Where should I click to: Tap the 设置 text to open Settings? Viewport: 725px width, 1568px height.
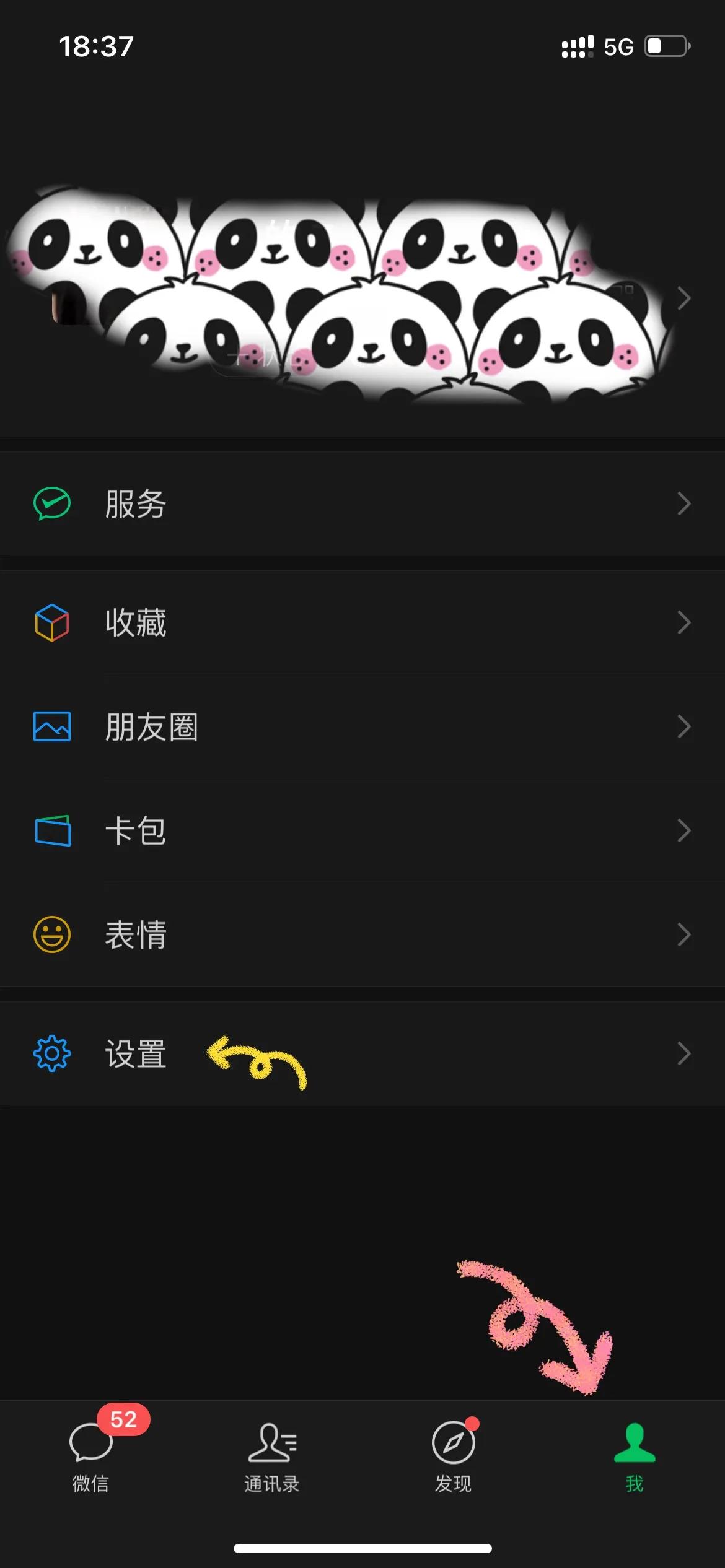pos(135,1054)
